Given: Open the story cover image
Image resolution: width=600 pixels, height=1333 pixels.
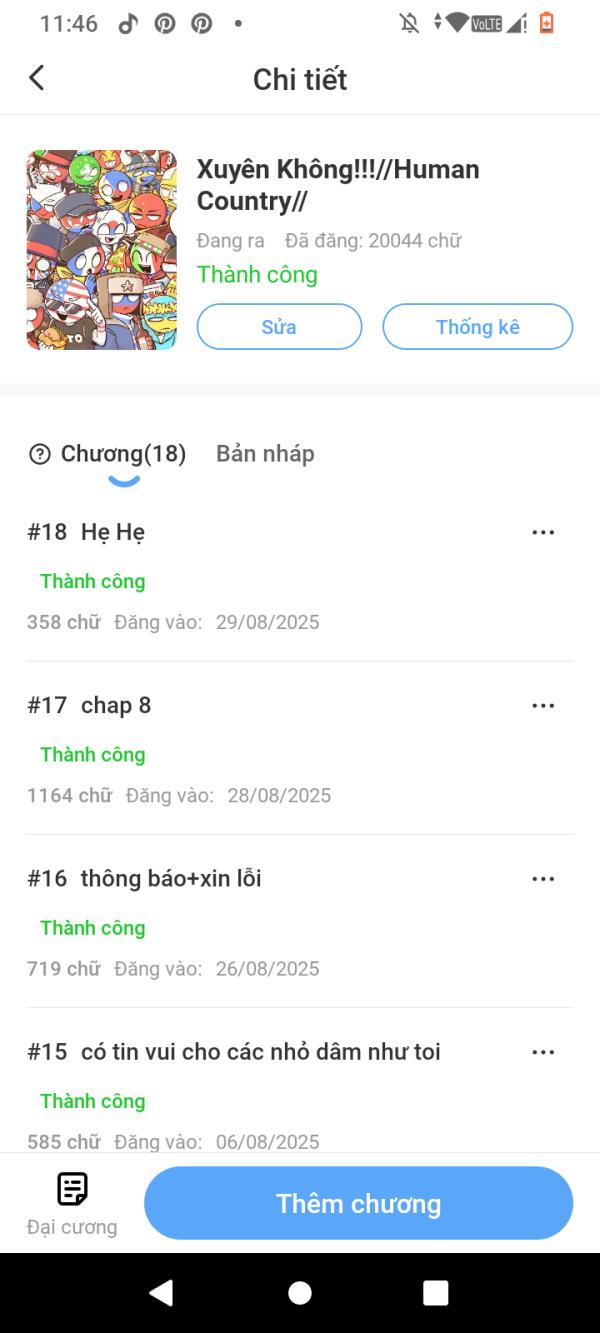Looking at the screenshot, I should pyautogui.click(x=101, y=250).
